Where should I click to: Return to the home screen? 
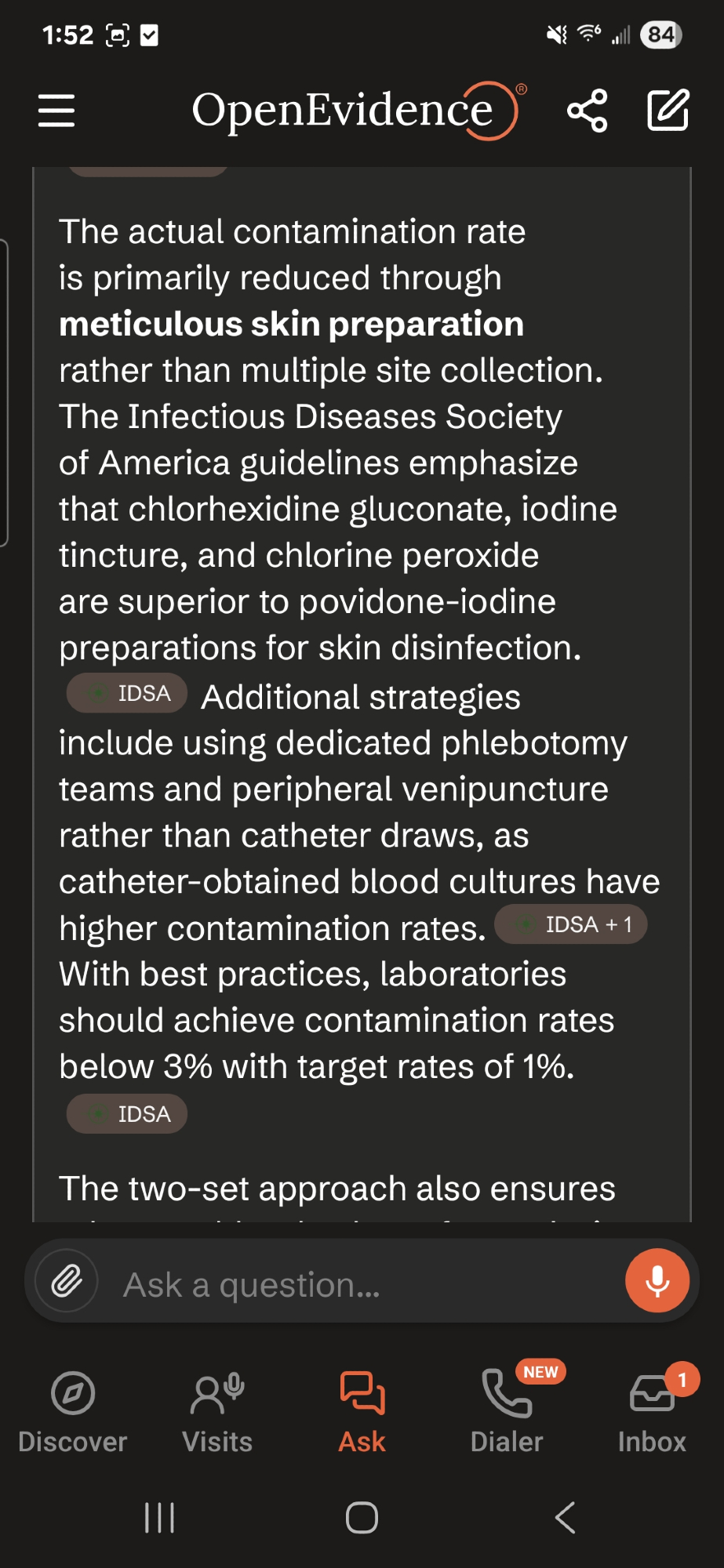click(x=362, y=1518)
